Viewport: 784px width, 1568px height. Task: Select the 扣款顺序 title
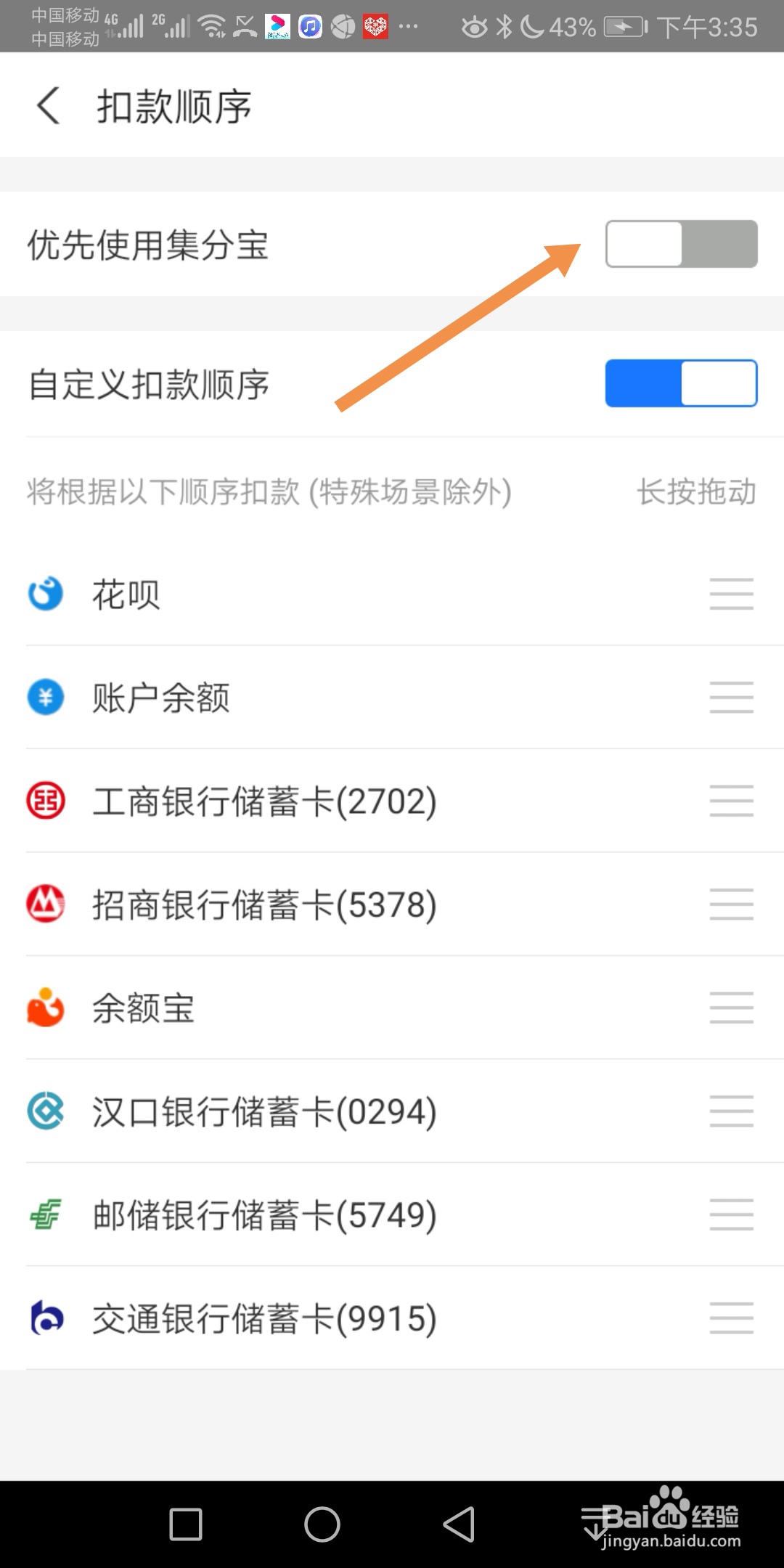pos(174,105)
